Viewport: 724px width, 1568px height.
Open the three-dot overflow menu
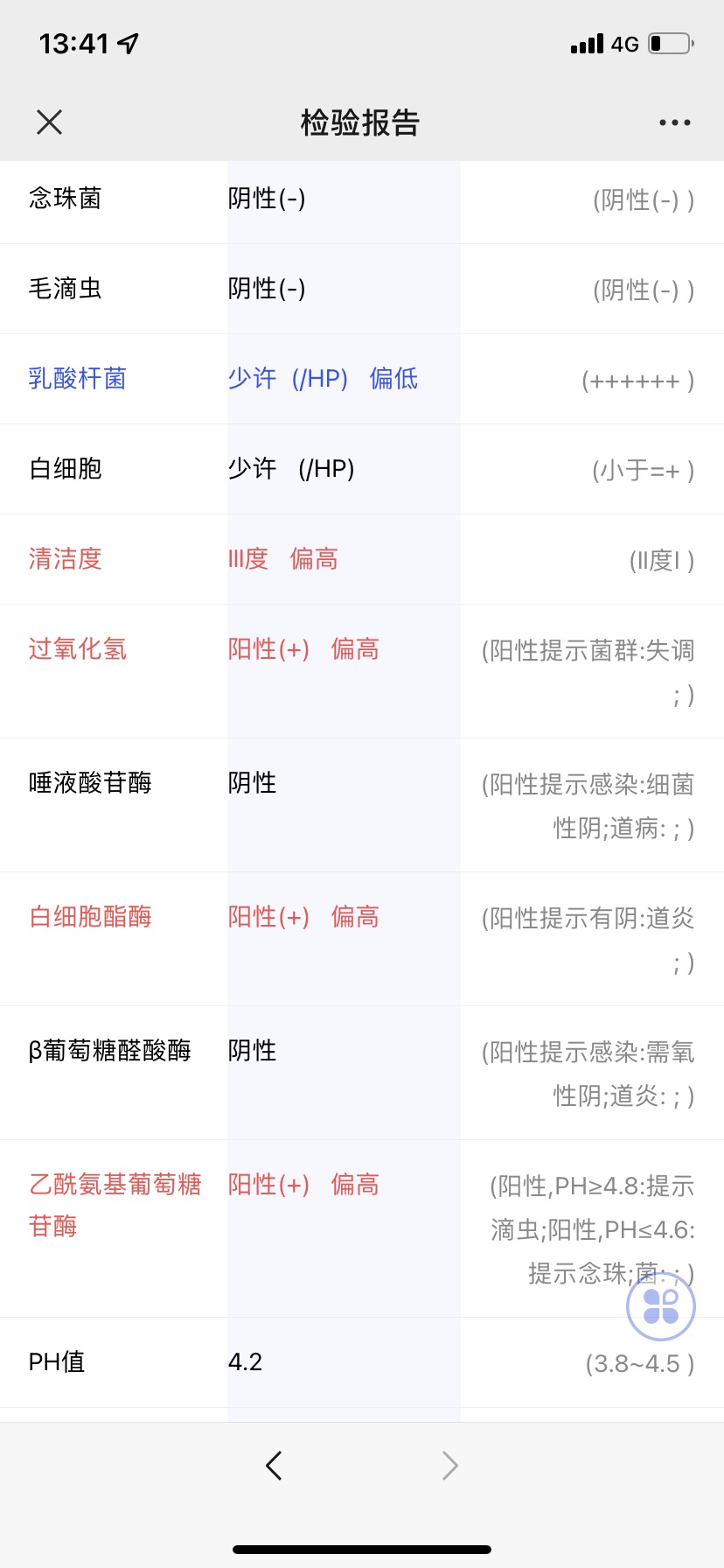pos(674,122)
